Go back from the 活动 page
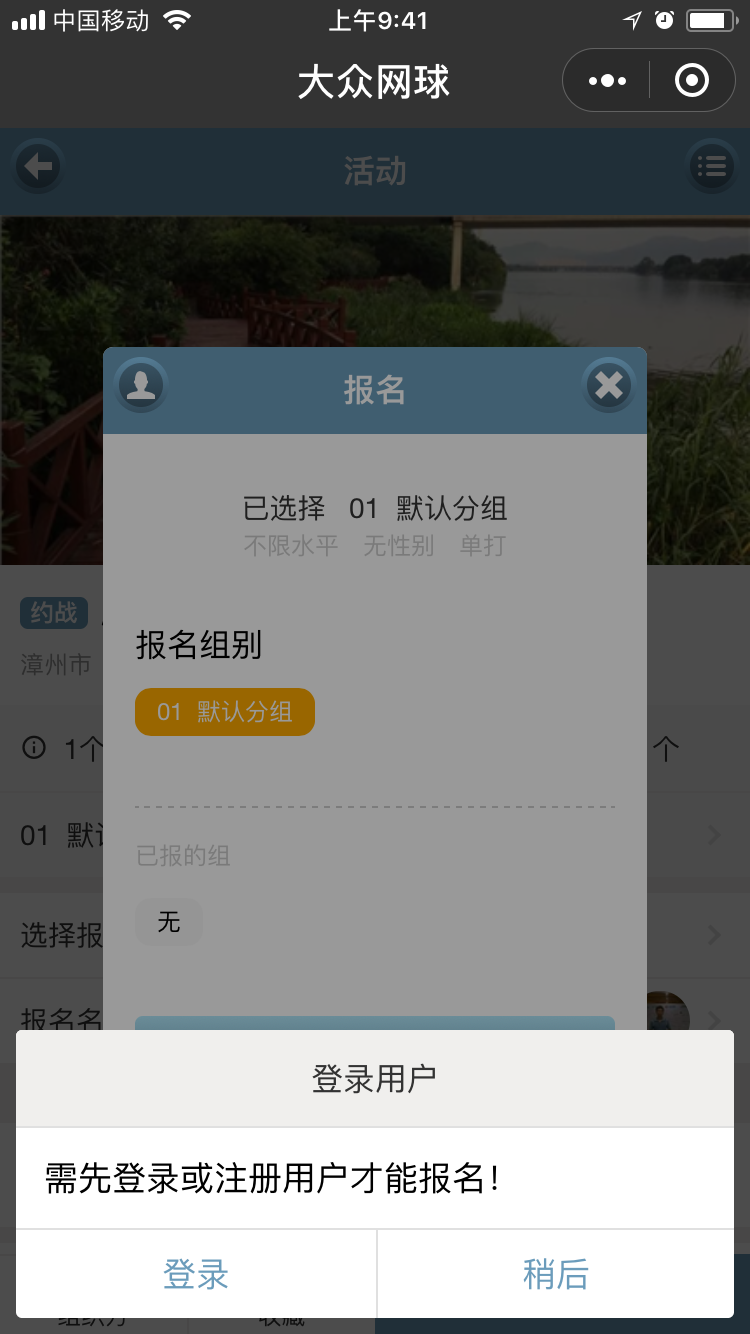The image size is (750, 1334). tap(39, 167)
